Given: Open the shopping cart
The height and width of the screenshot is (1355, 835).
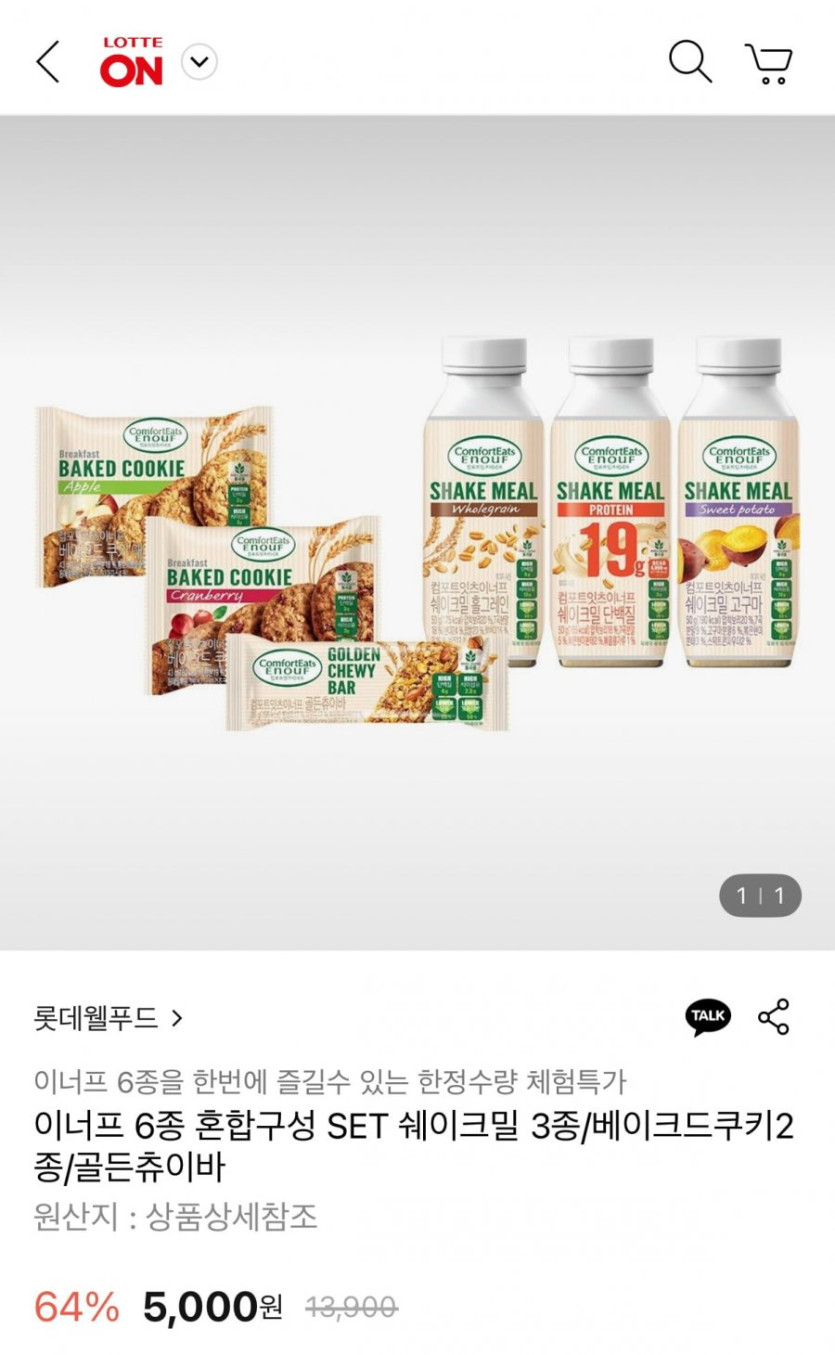Looking at the screenshot, I should point(769,63).
